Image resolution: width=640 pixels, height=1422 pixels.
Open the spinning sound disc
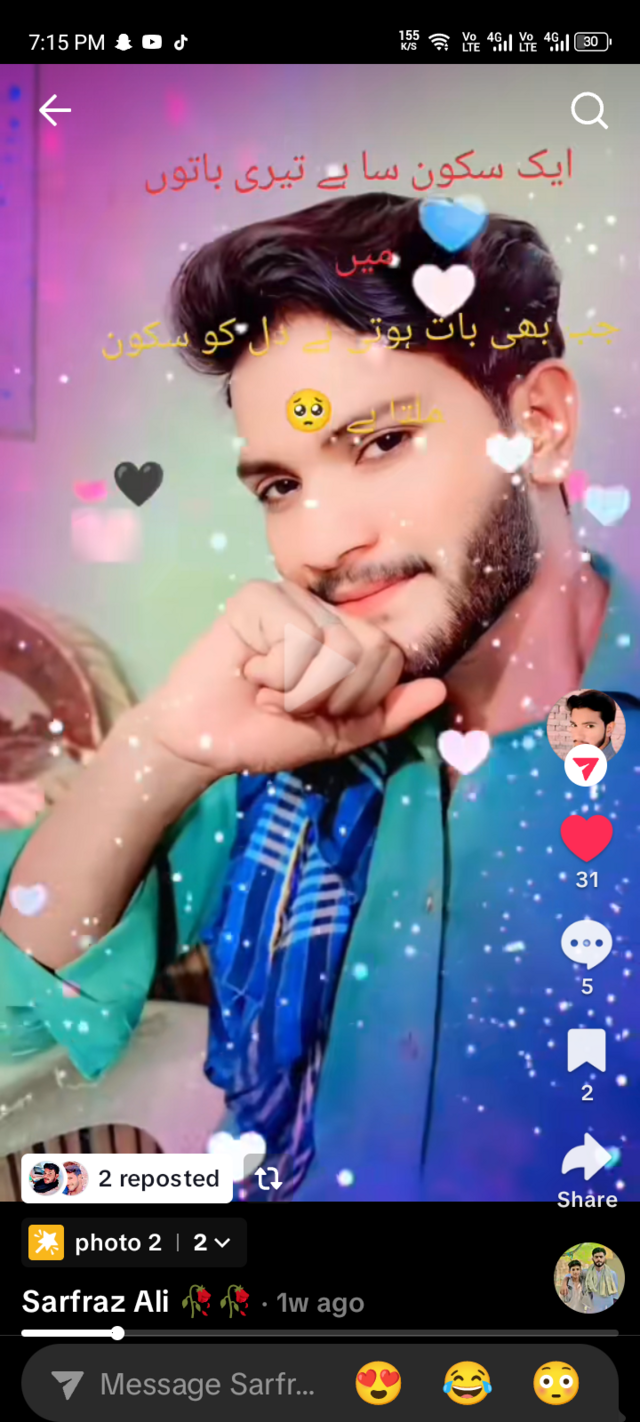pyautogui.click(x=589, y=1278)
